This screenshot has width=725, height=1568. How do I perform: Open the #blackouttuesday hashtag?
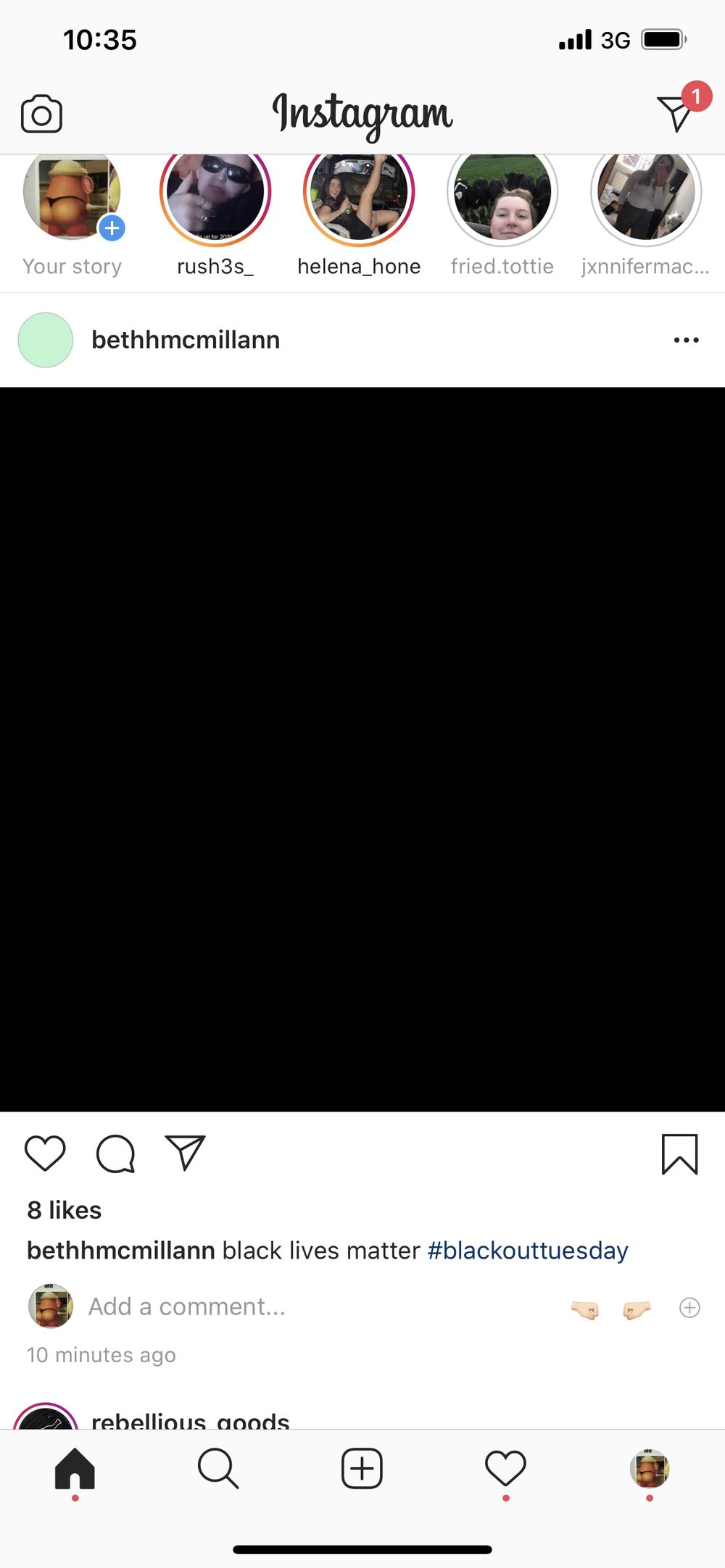point(528,1251)
